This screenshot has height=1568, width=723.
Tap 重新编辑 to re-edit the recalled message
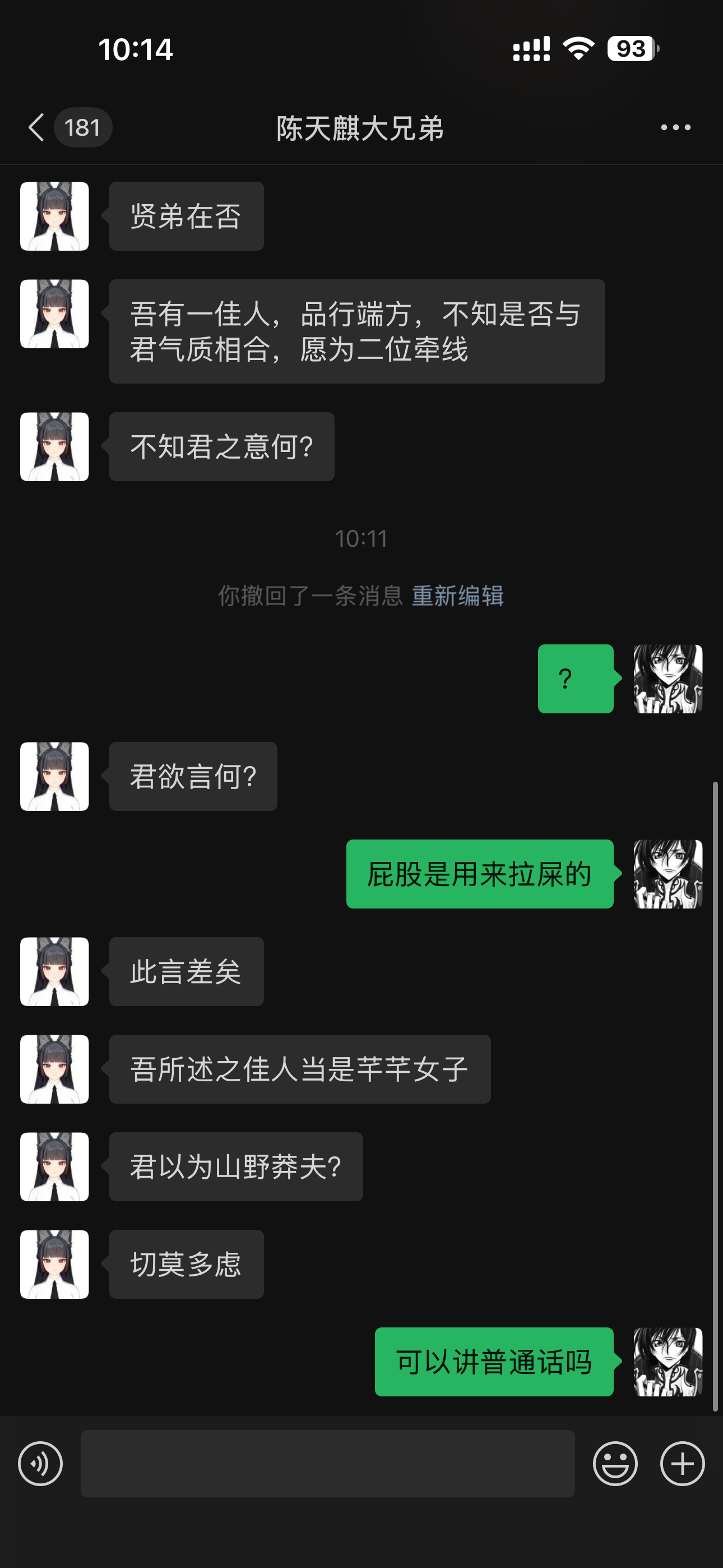point(458,596)
